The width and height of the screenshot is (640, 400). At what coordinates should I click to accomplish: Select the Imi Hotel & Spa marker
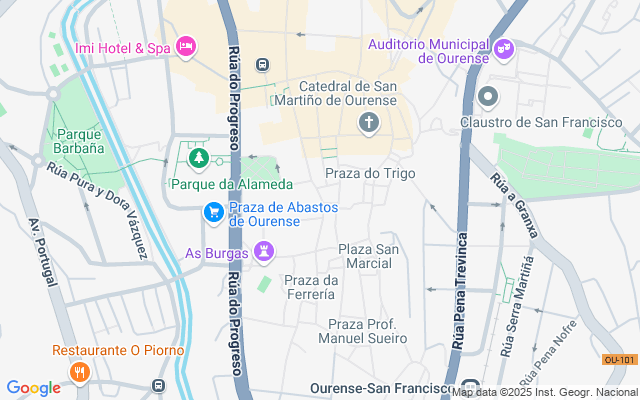[x=185, y=46]
